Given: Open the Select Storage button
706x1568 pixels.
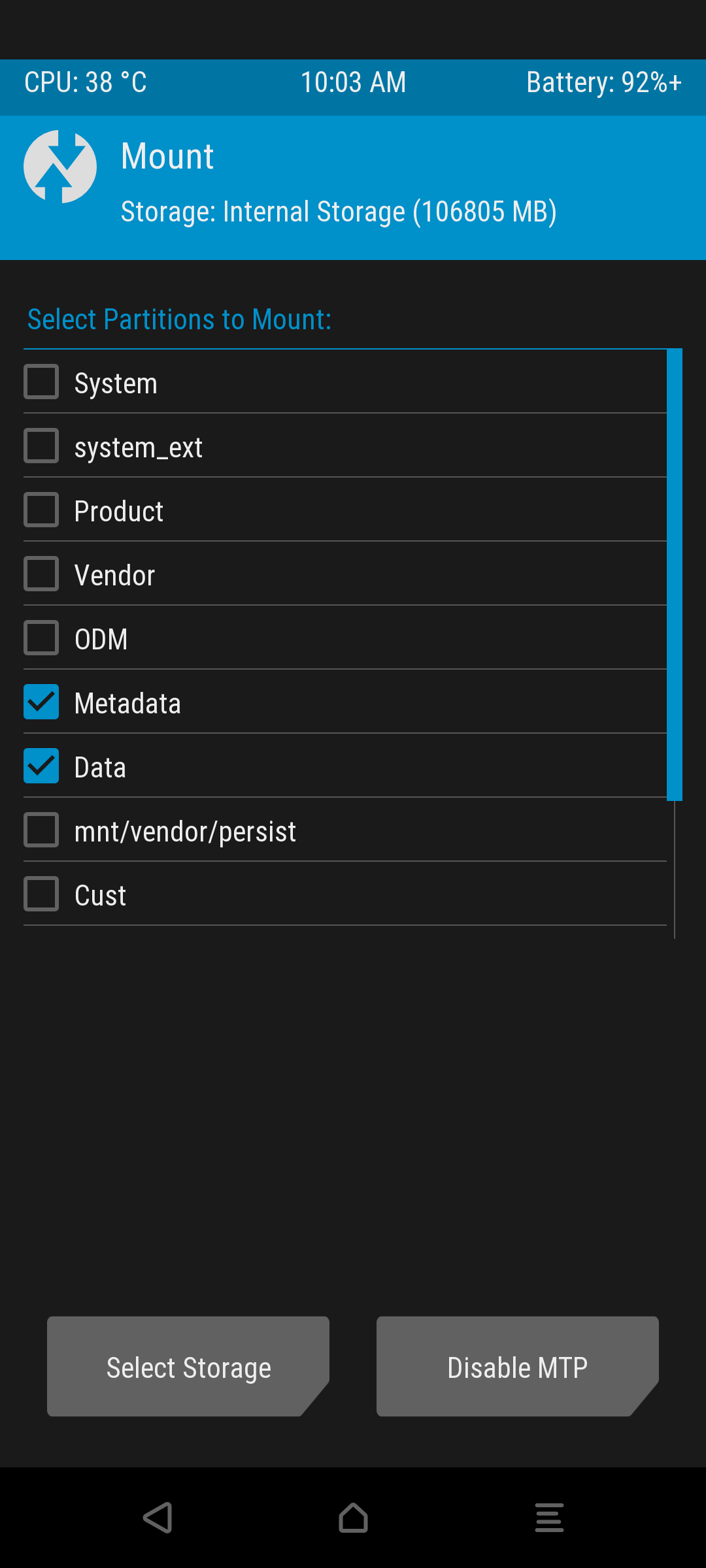Looking at the screenshot, I should [x=188, y=1367].
